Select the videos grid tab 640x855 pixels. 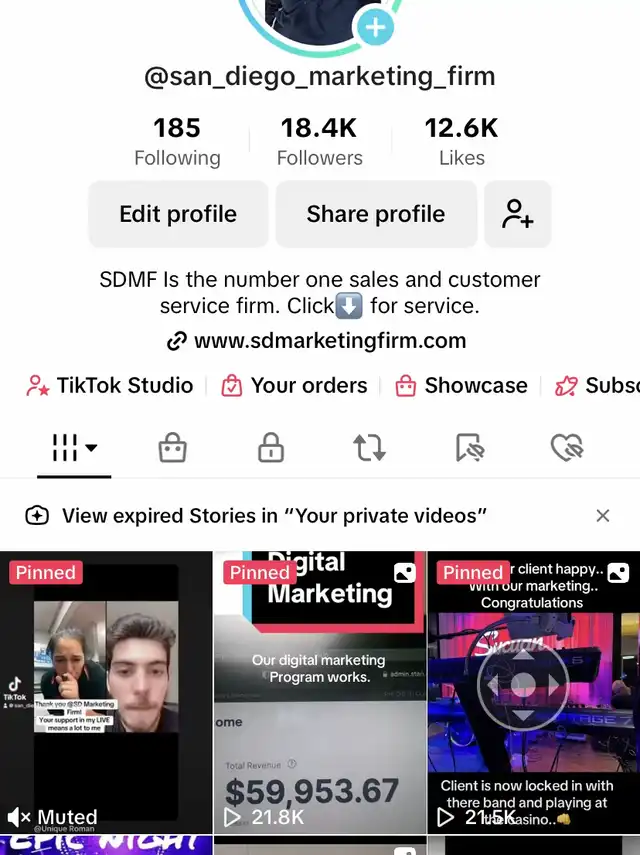[x=74, y=449]
